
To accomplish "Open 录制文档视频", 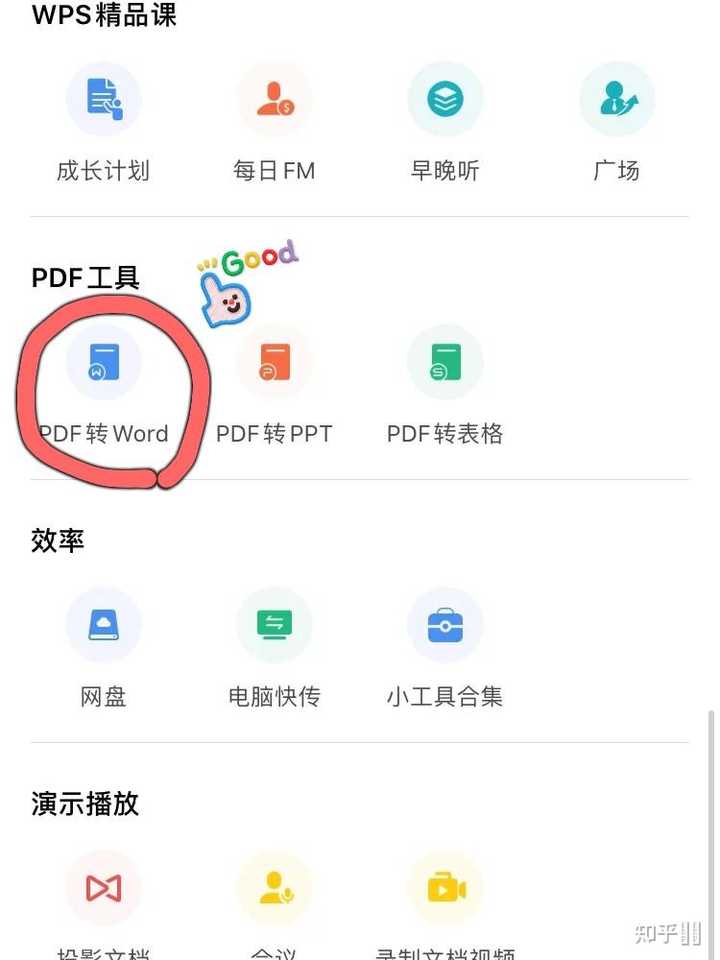I will coord(445,888).
